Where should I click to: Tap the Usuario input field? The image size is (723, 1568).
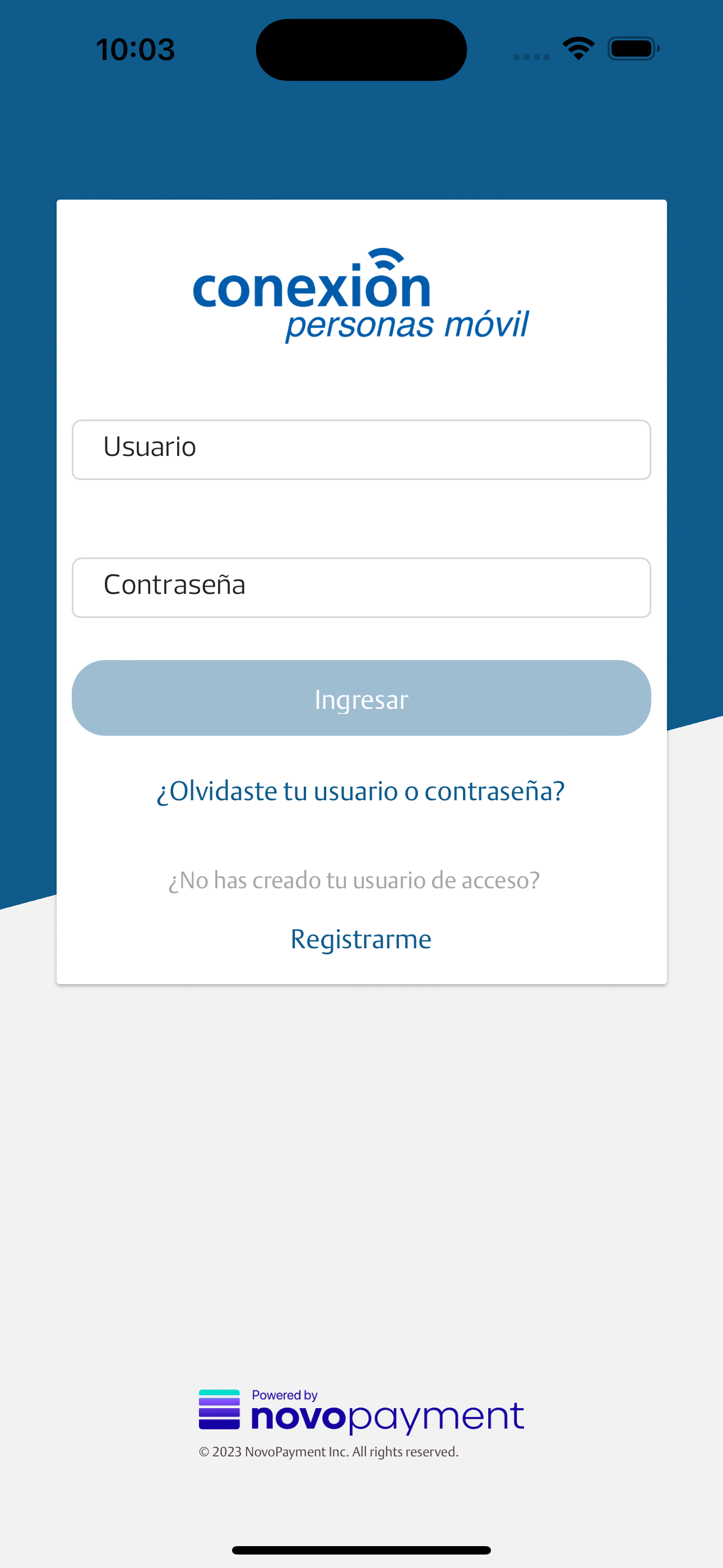point(361,449)
